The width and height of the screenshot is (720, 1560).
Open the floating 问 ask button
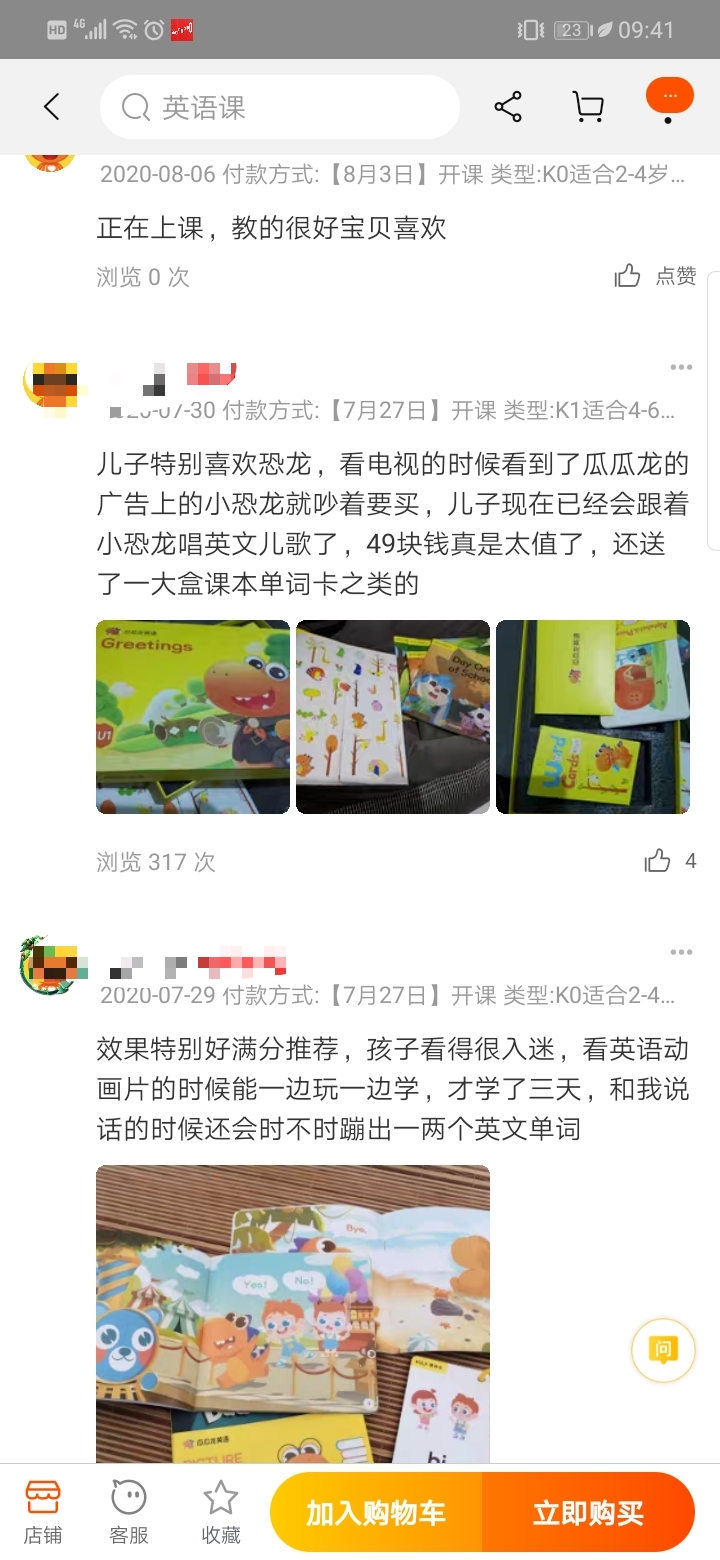[x=662, y=1350]
